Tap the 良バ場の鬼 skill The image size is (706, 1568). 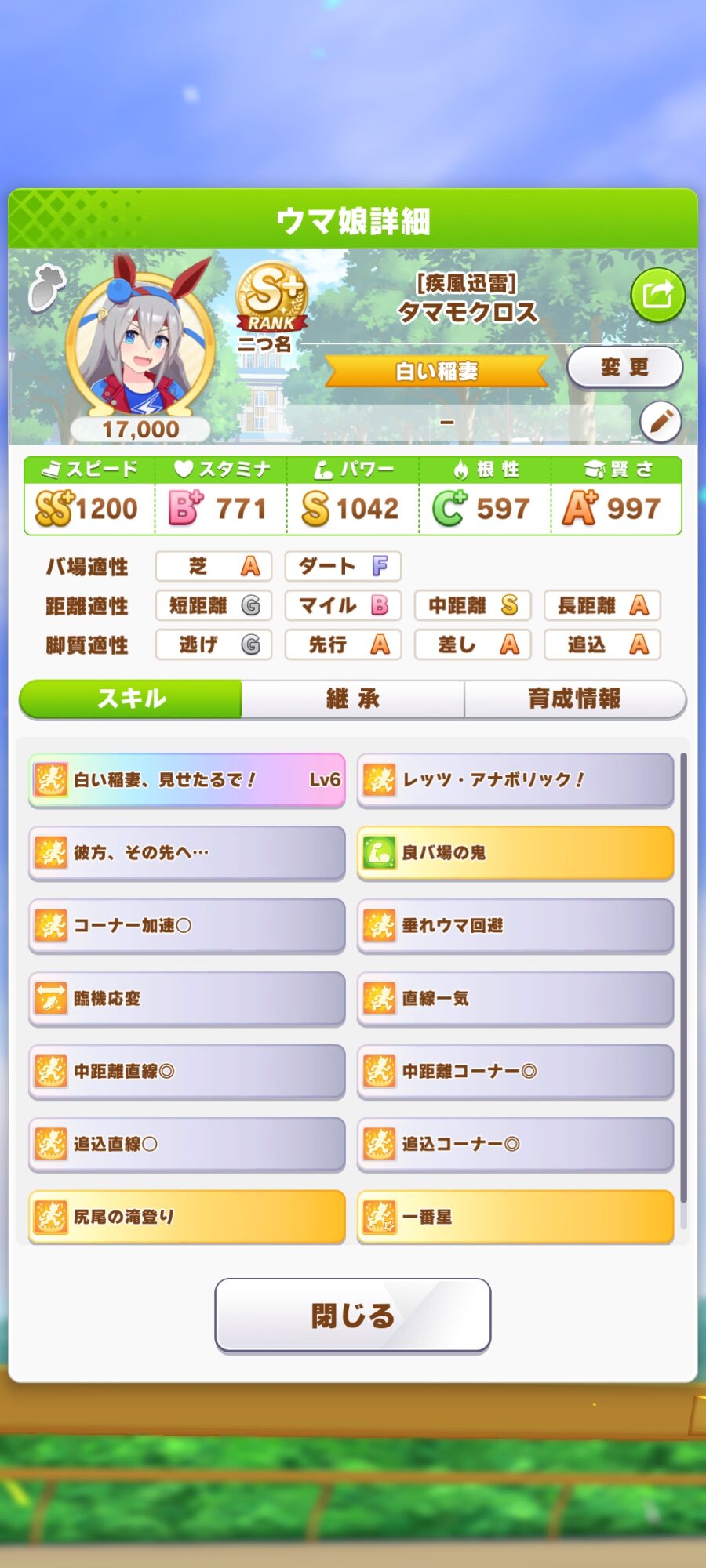click(515, 853)
